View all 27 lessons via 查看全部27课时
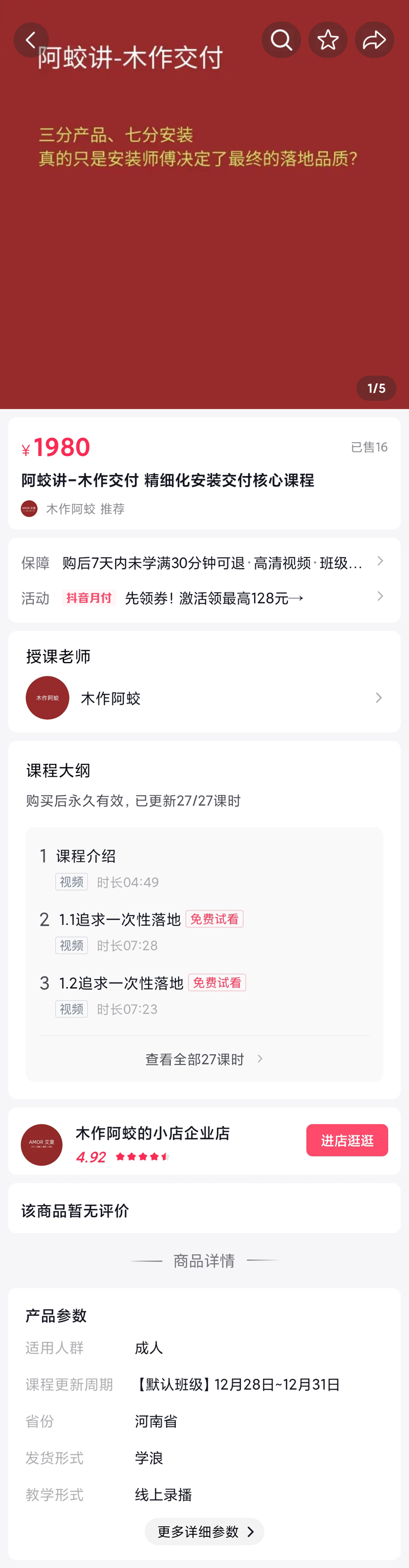409x1568 pixels. 204,1059
